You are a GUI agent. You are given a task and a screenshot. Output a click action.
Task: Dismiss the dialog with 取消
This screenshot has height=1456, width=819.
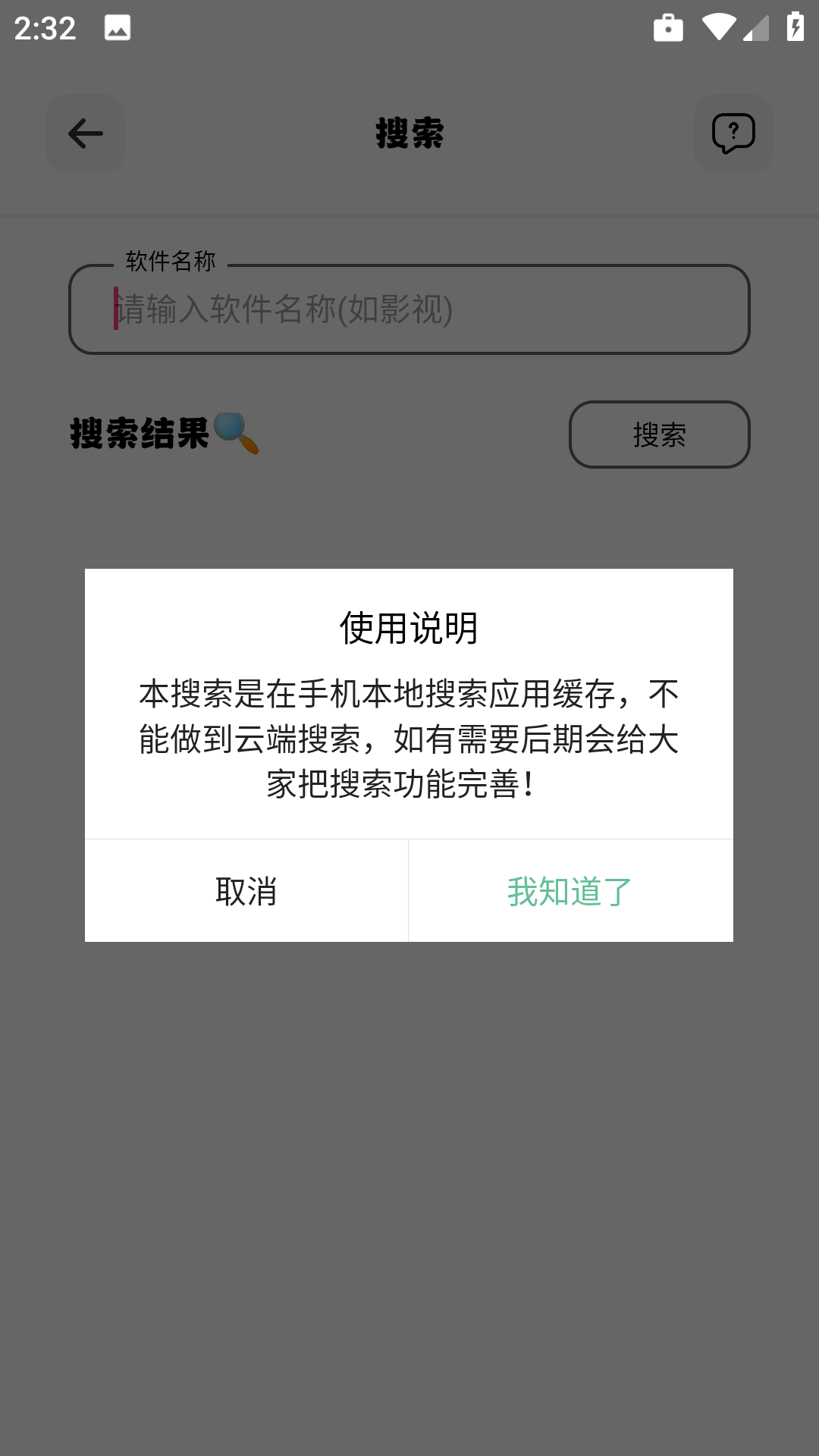[x=246, y=890]
